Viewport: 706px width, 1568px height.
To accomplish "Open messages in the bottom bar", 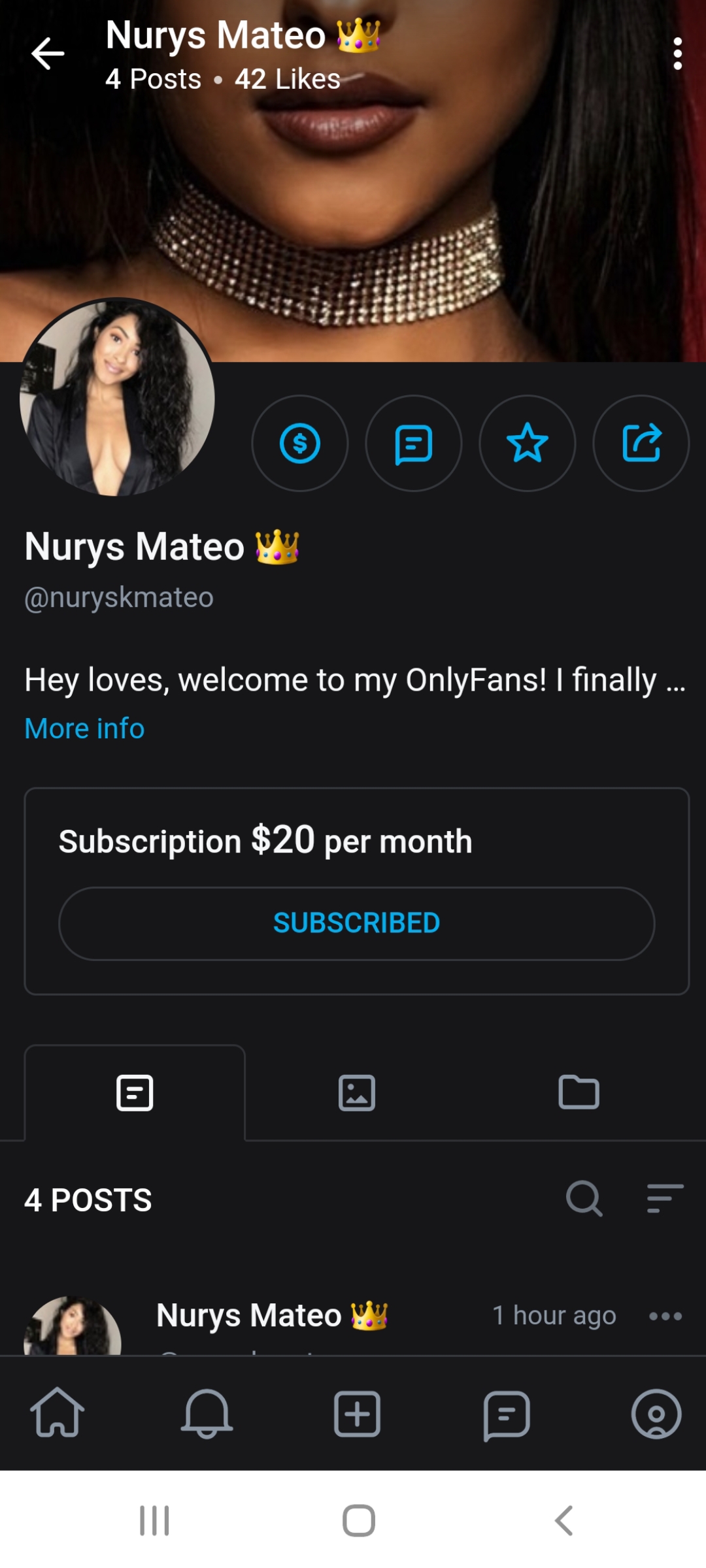I will click(x=507, y=1414).
